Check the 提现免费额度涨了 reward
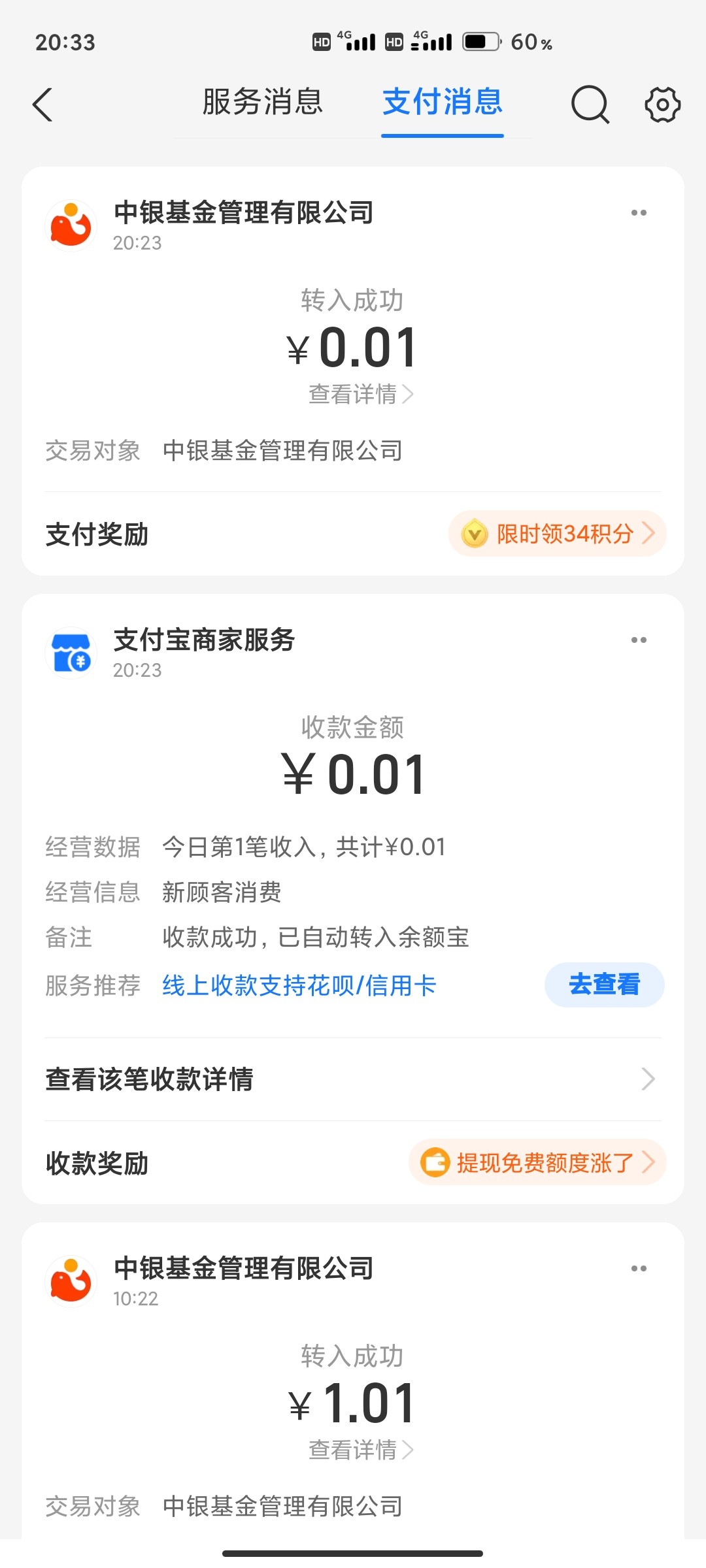Viewport: 706px width, 1568px height. (537, 1163)
